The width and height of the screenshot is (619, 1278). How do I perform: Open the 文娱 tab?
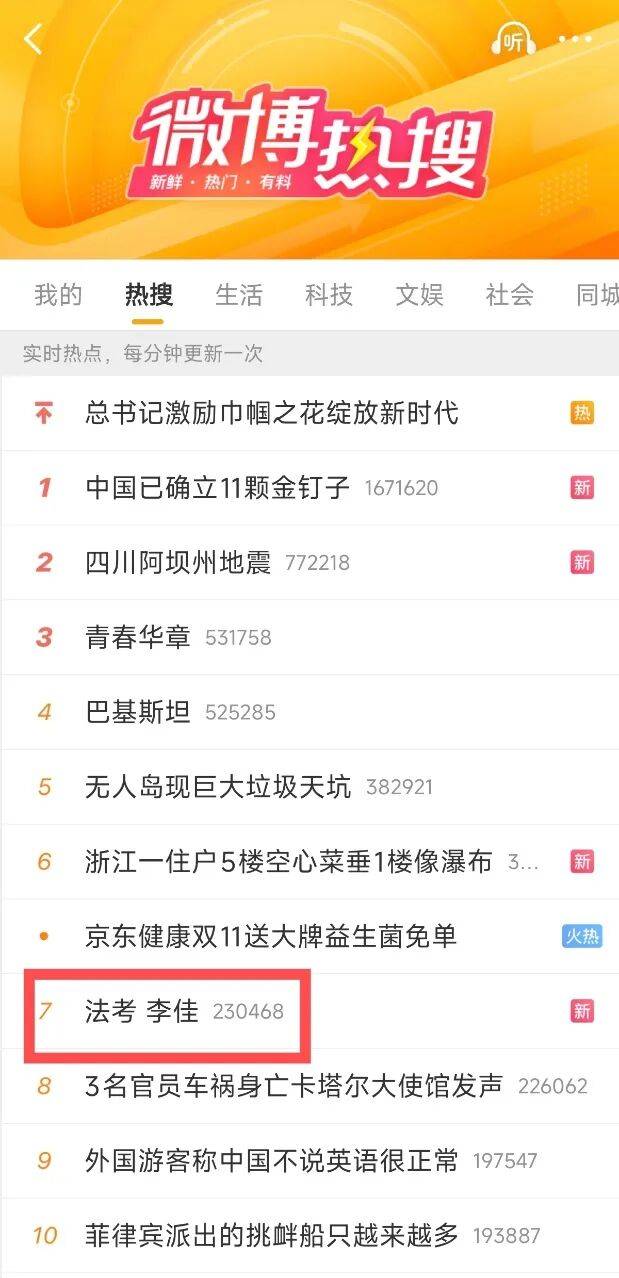[x=419, y=295]
